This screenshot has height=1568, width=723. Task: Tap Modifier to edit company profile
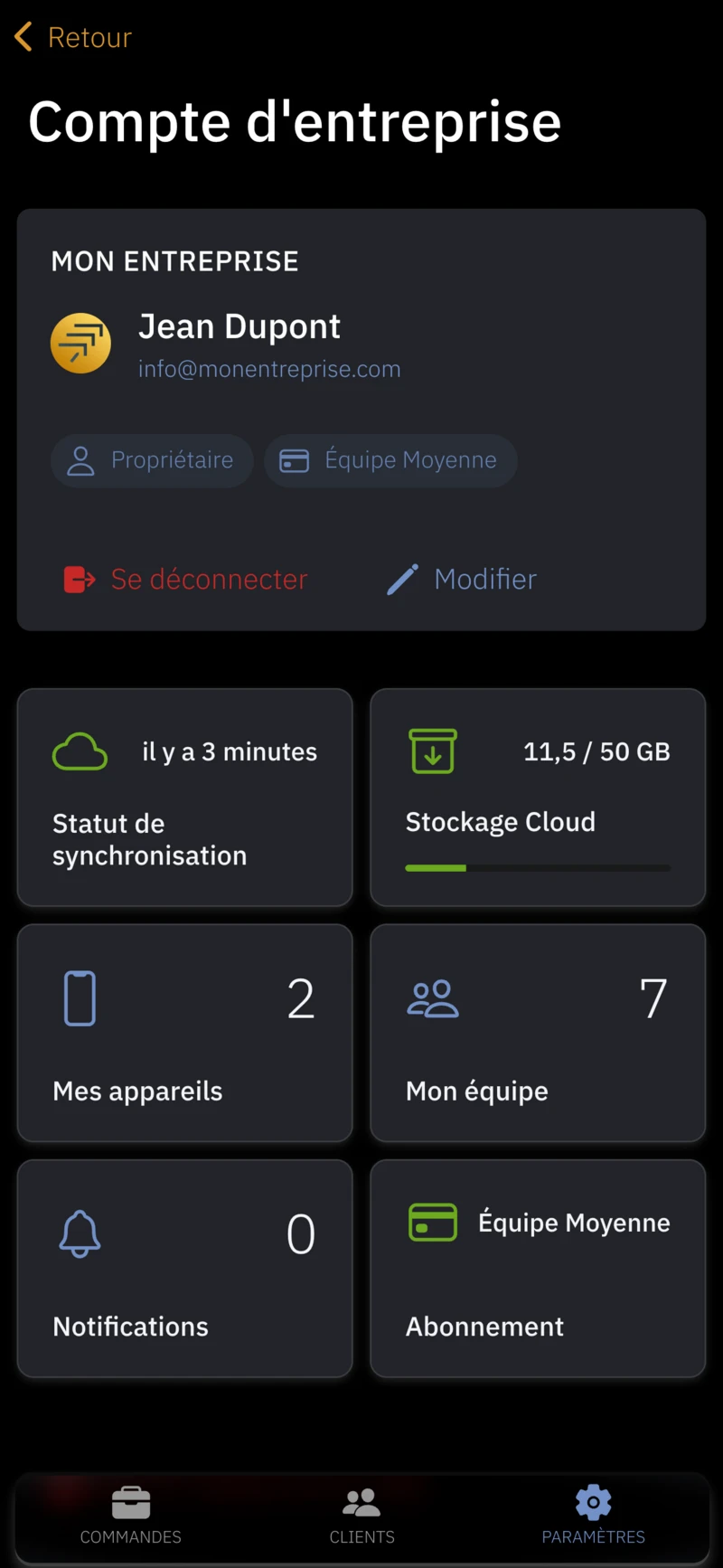[x=462, y=579]
